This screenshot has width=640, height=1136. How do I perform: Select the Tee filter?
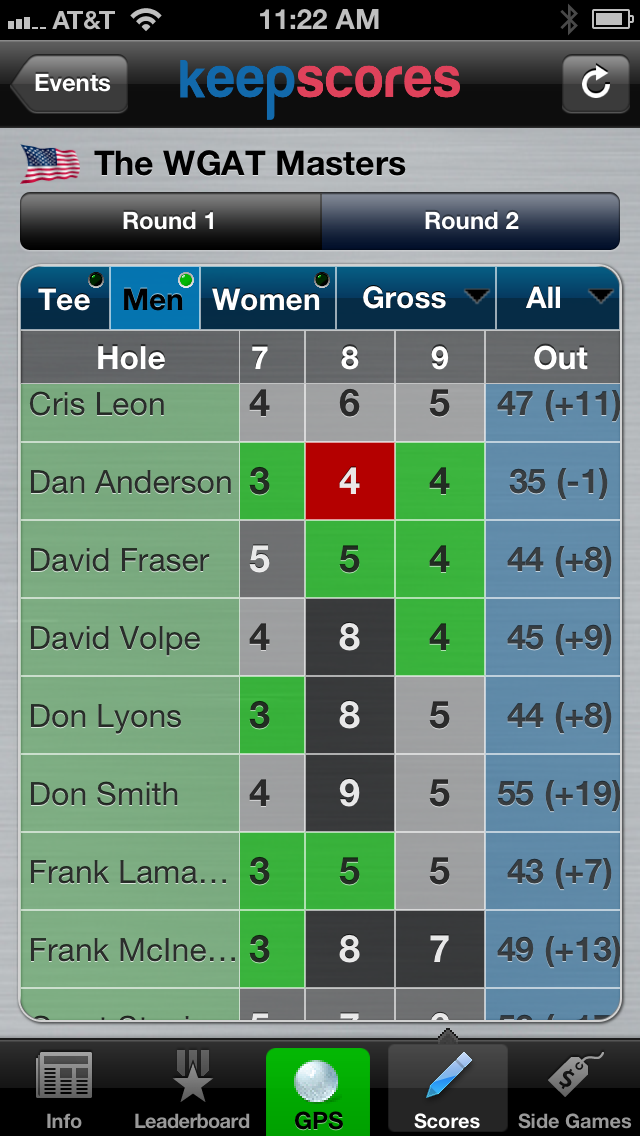tap(65, 299)
